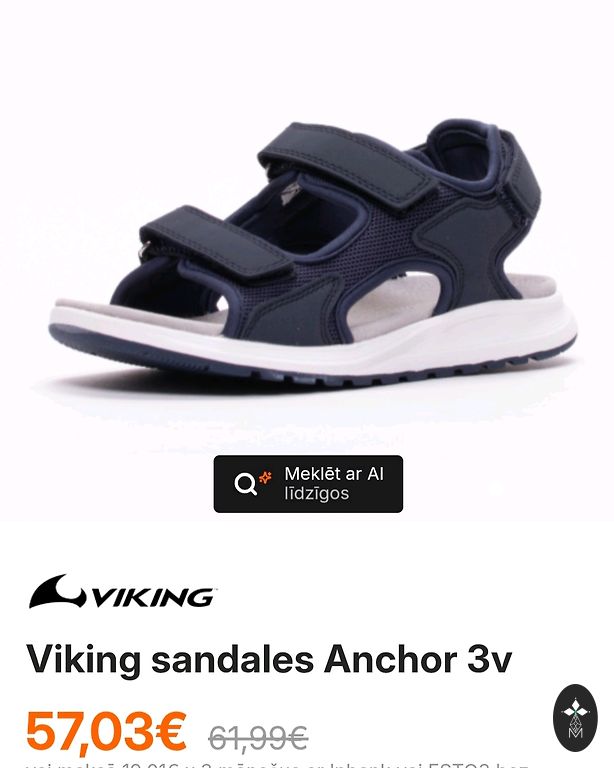The height and width of the screenshot is (768, 614).
Task: Open the floating AI assistant button
Action: (x=575, y=717)
